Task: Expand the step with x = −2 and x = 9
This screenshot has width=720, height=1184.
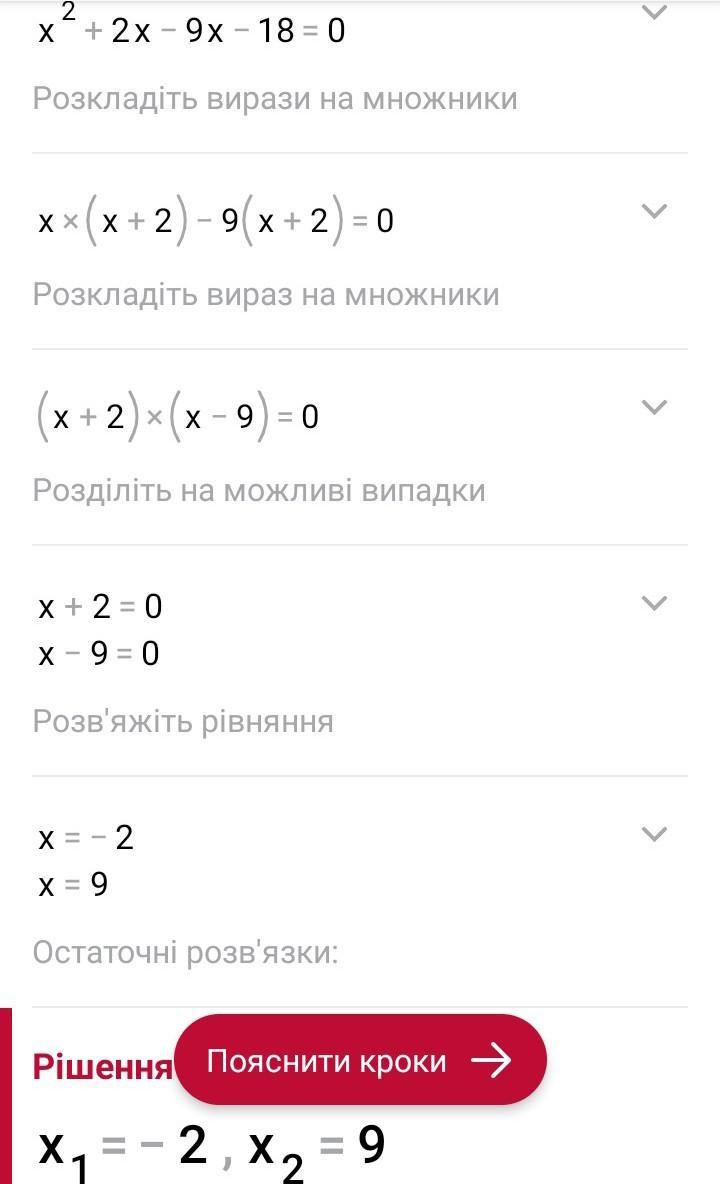Action: pos(653,834)
